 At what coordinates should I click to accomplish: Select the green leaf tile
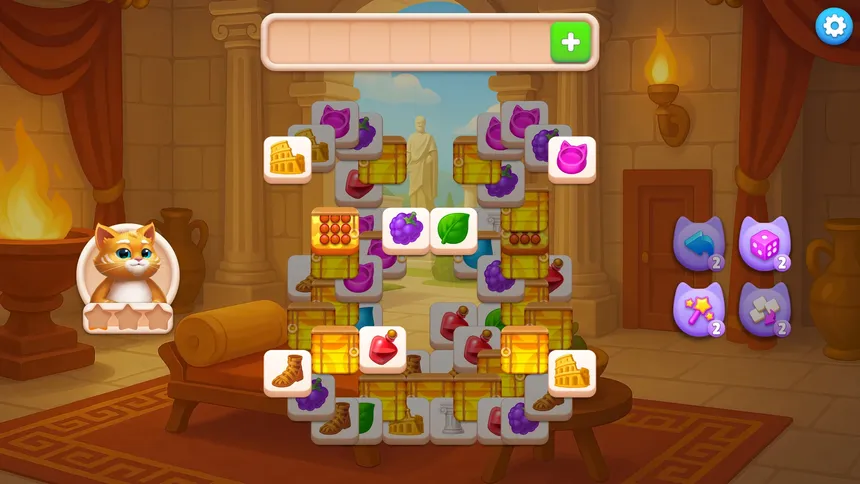click(x=453, y=230)
